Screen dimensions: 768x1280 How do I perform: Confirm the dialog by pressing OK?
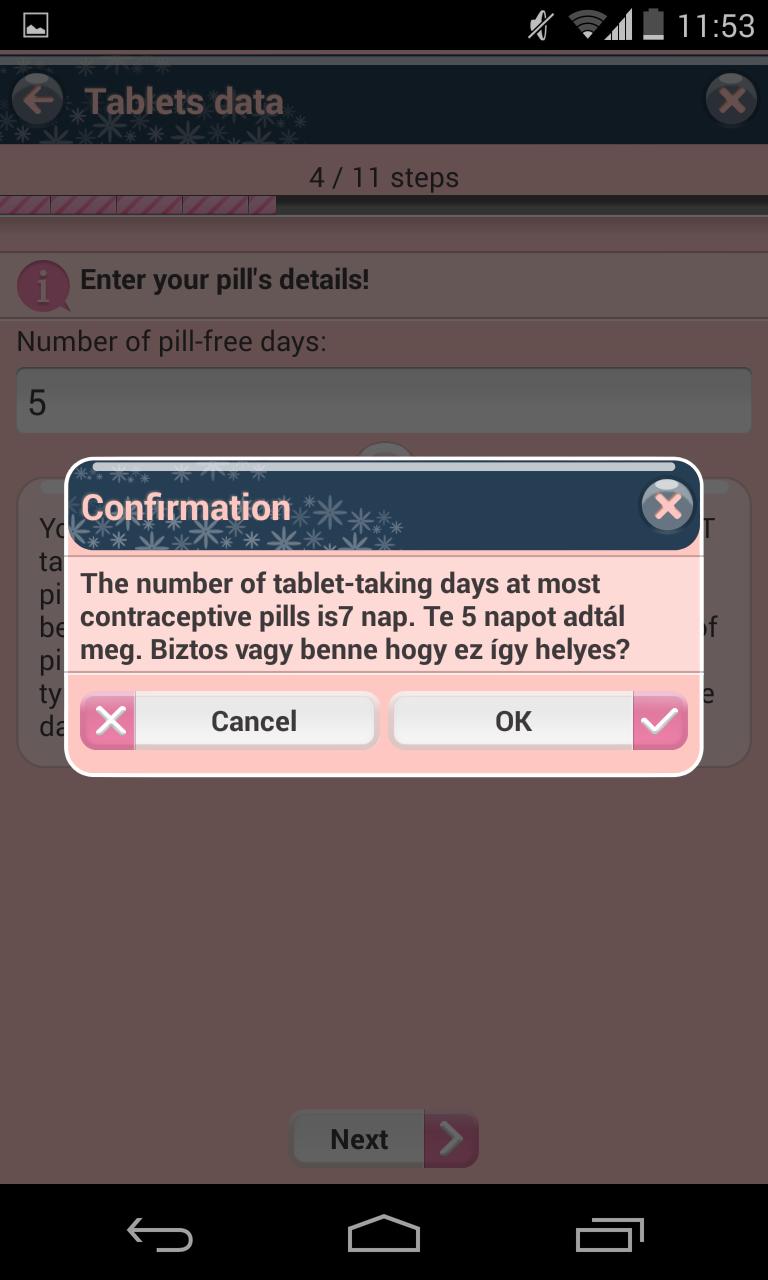(x=513, y=721)
